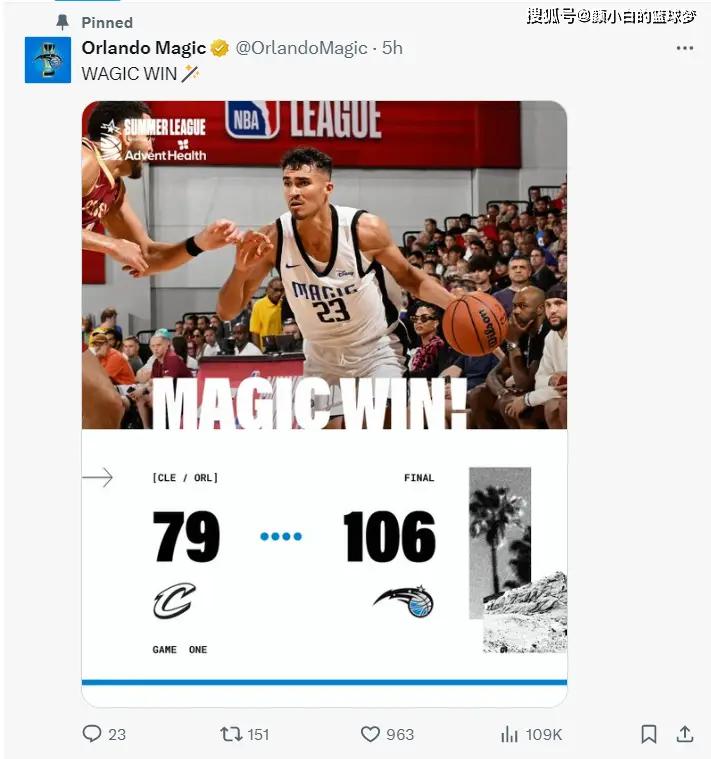
Task: Reply to the WAGIC WIN tweet
Action: click(92, 734)
